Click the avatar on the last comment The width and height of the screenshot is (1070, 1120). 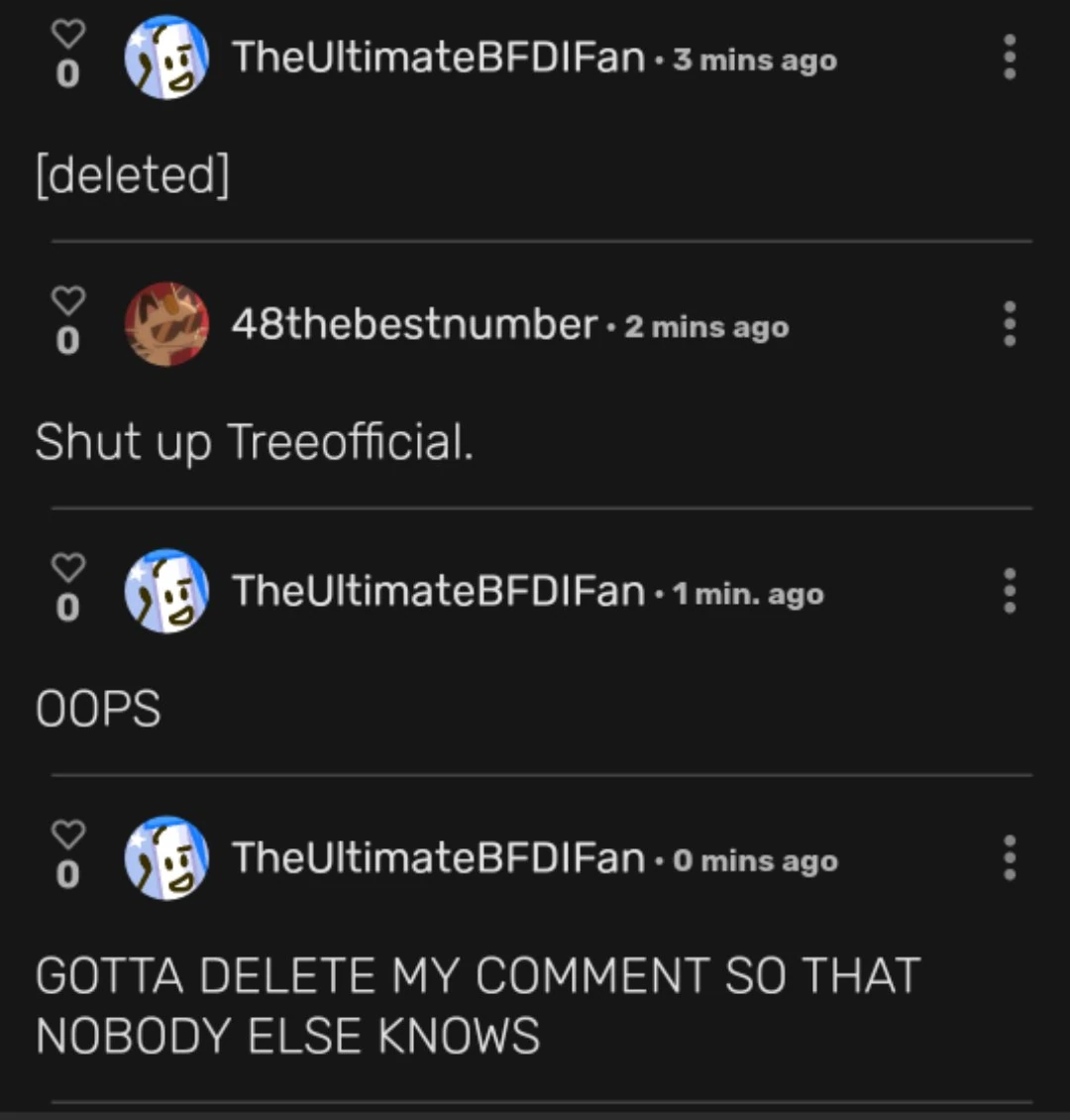point(167,858)
